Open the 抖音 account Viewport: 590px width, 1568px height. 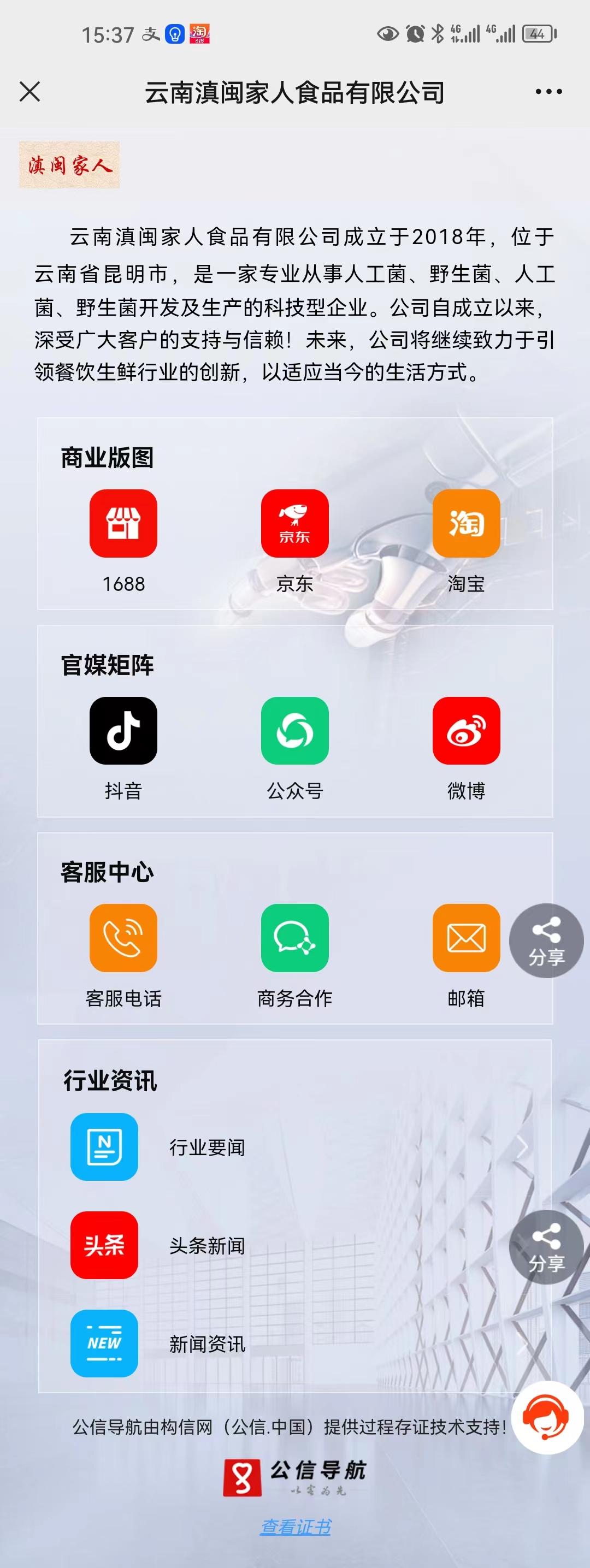pos(123,730)
